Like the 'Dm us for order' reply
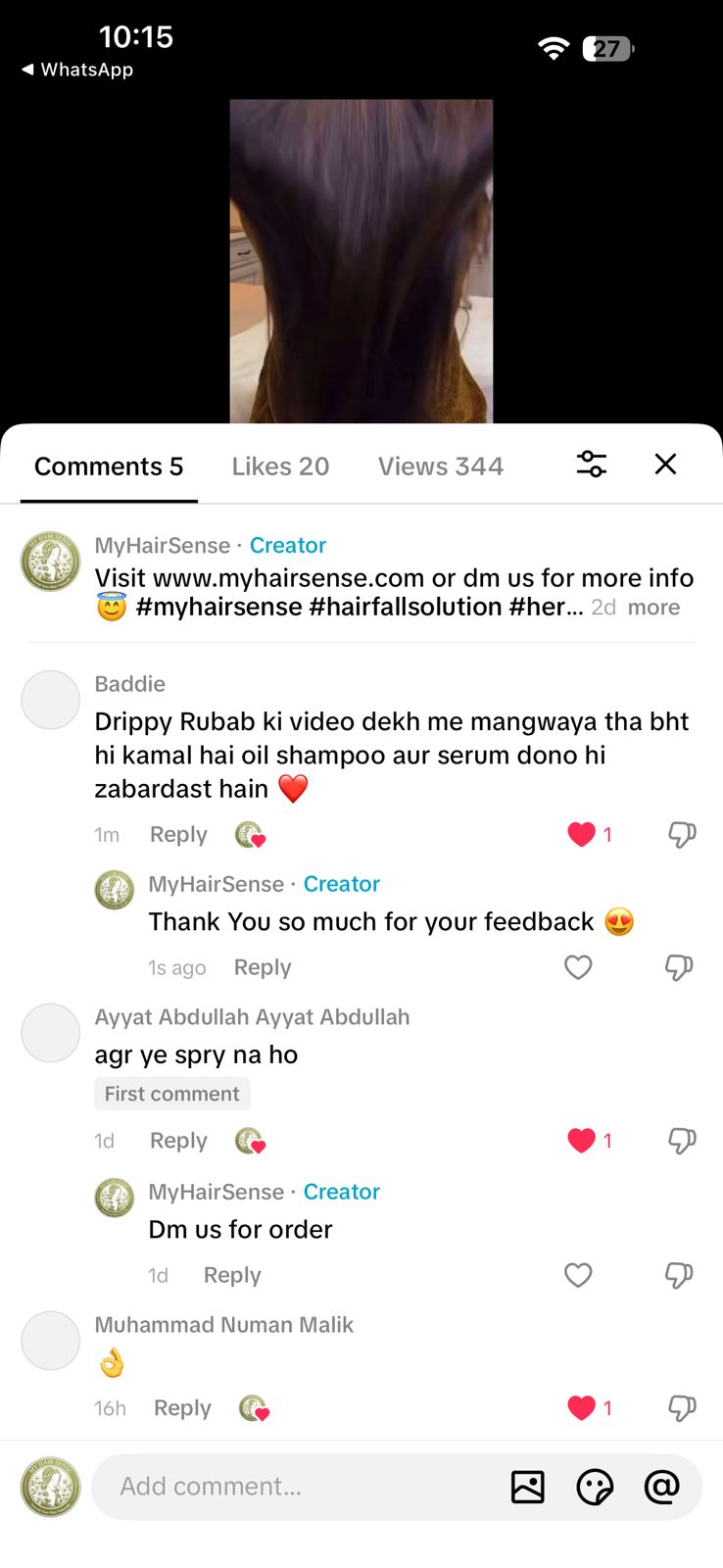This screenshot has height=1568, width=723. click(x=578, y=1275)
